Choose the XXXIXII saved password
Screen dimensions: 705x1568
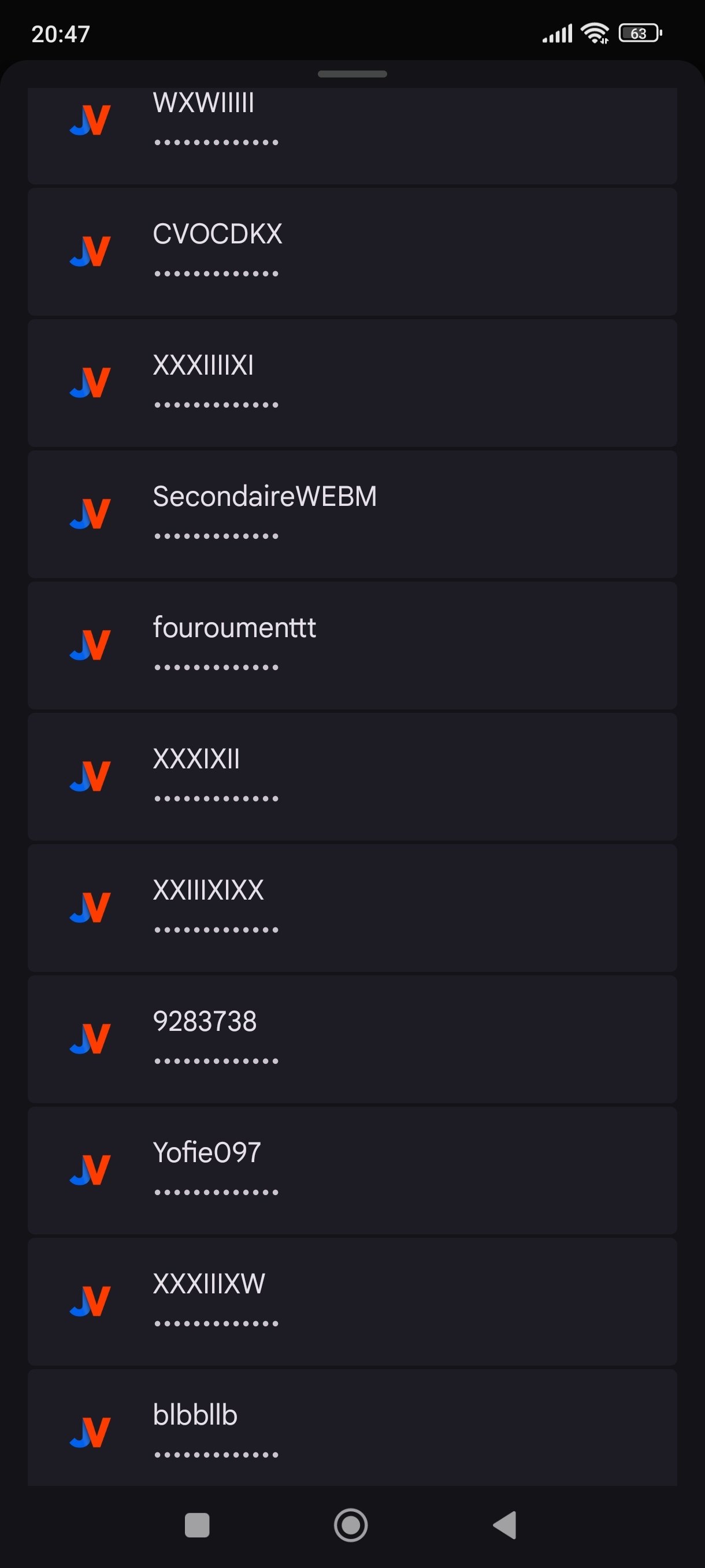(352, 776)
